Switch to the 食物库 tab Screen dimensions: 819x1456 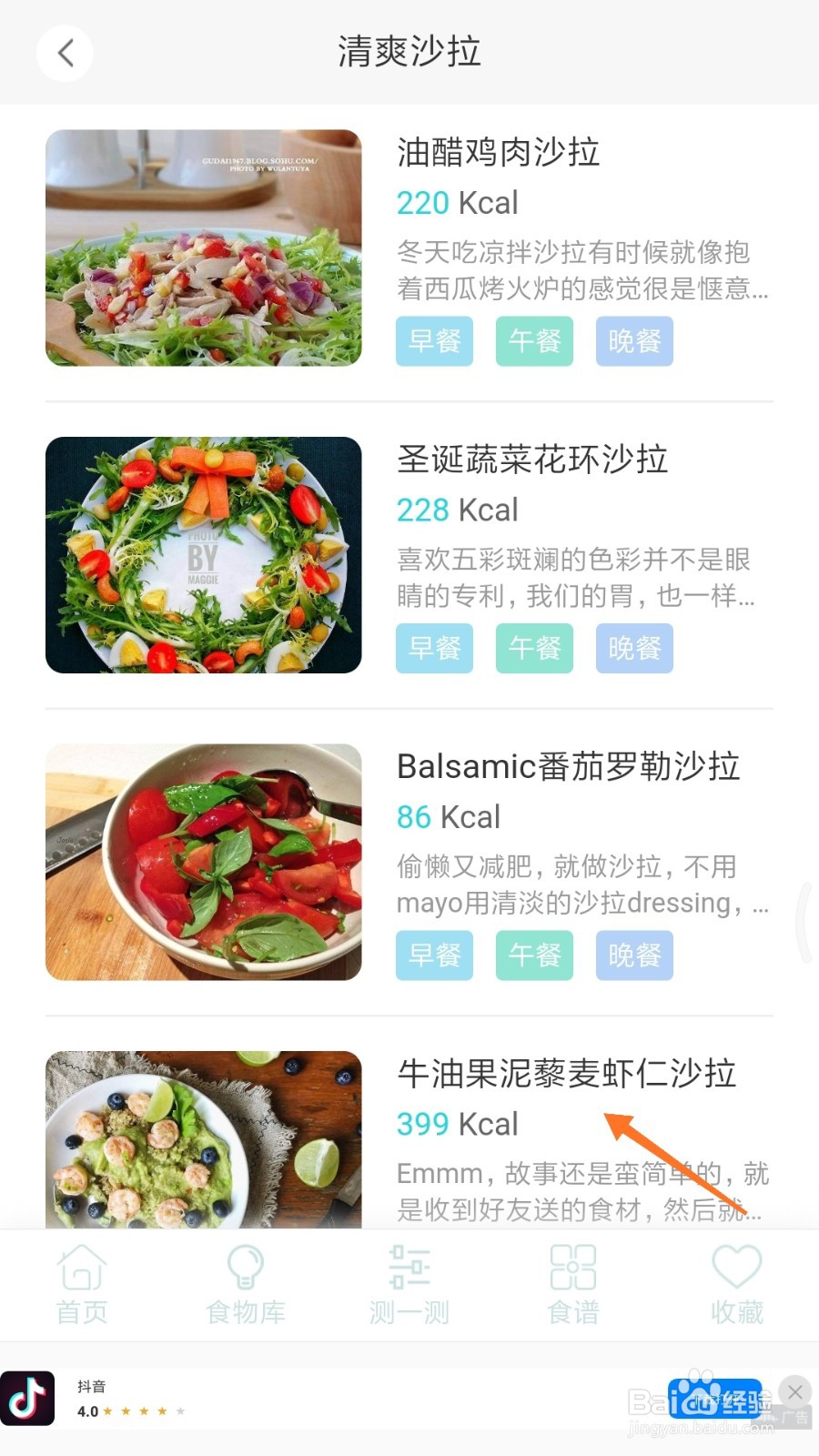coord(246,1284)
